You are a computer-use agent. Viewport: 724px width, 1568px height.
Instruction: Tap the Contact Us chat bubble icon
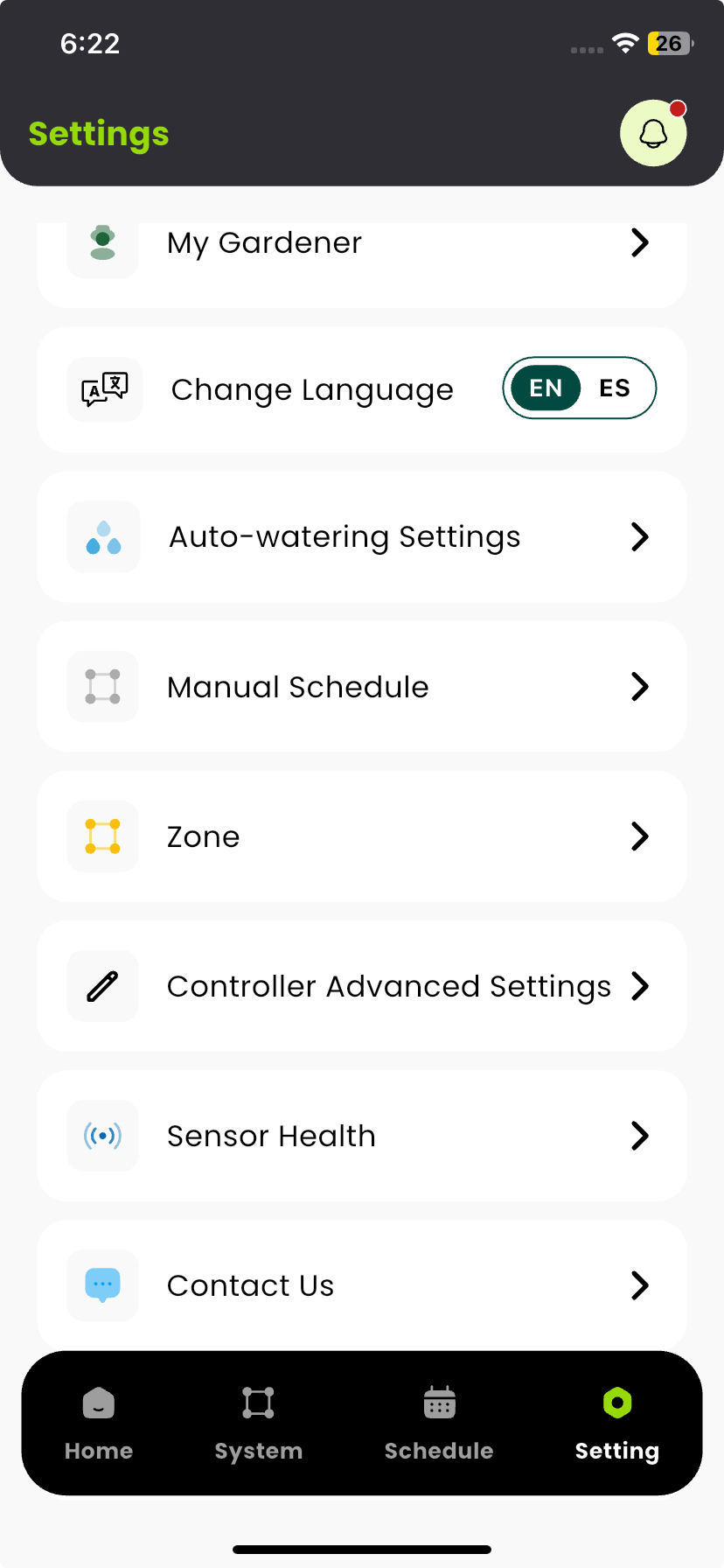[102, 1284]
